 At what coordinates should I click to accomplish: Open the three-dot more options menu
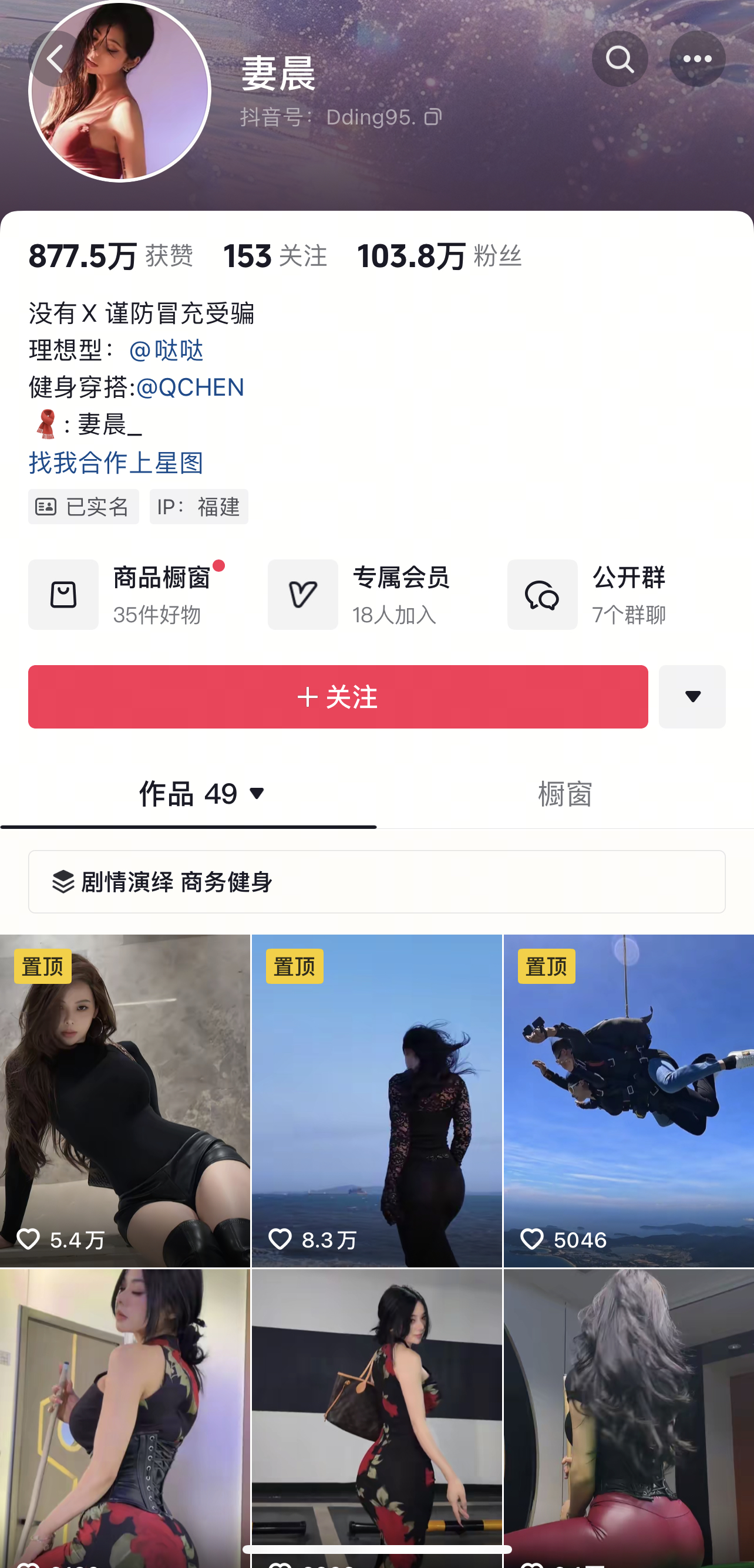[x=697, y=59]
